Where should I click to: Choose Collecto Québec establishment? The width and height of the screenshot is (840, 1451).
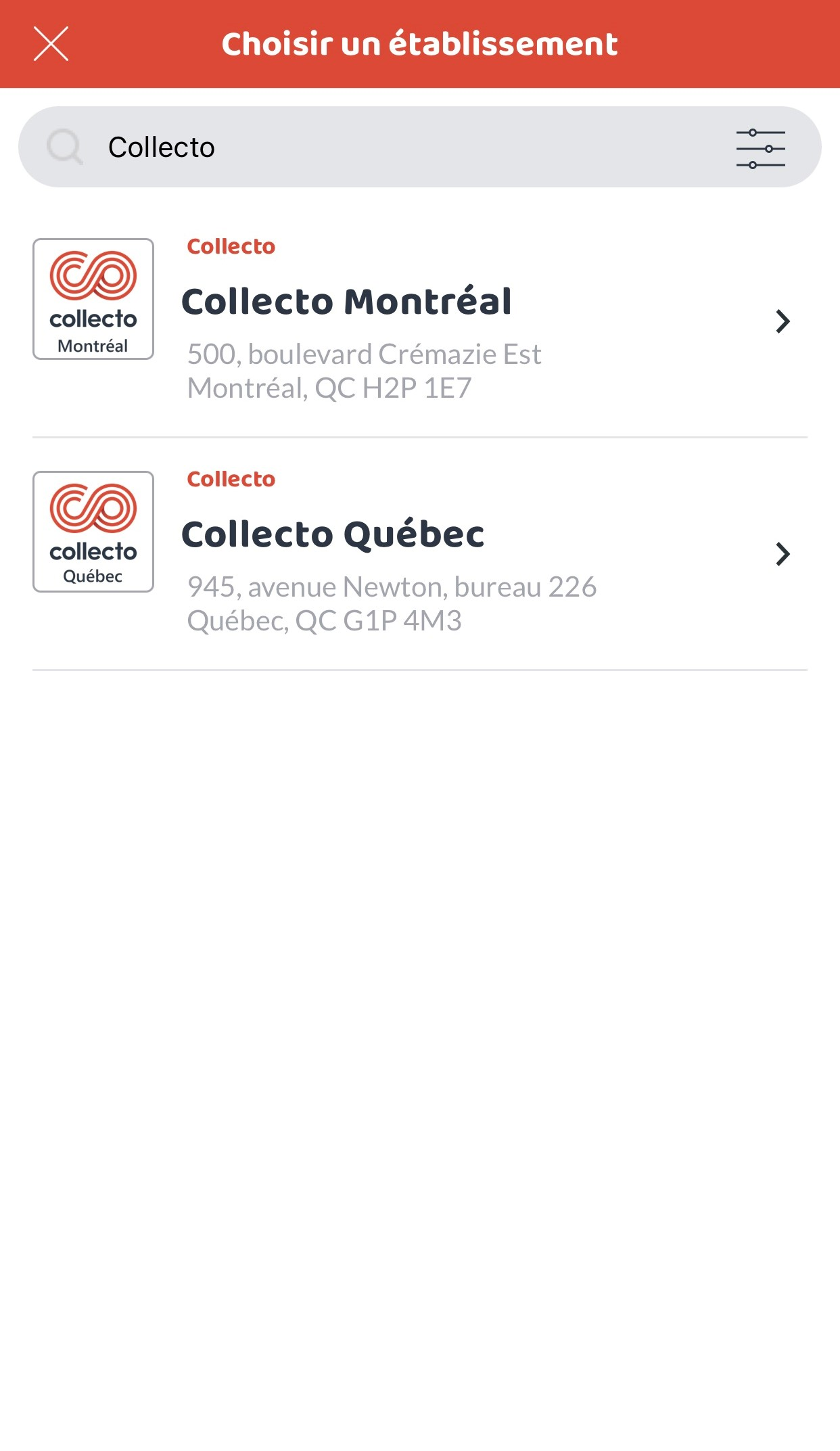pos(419,553)
